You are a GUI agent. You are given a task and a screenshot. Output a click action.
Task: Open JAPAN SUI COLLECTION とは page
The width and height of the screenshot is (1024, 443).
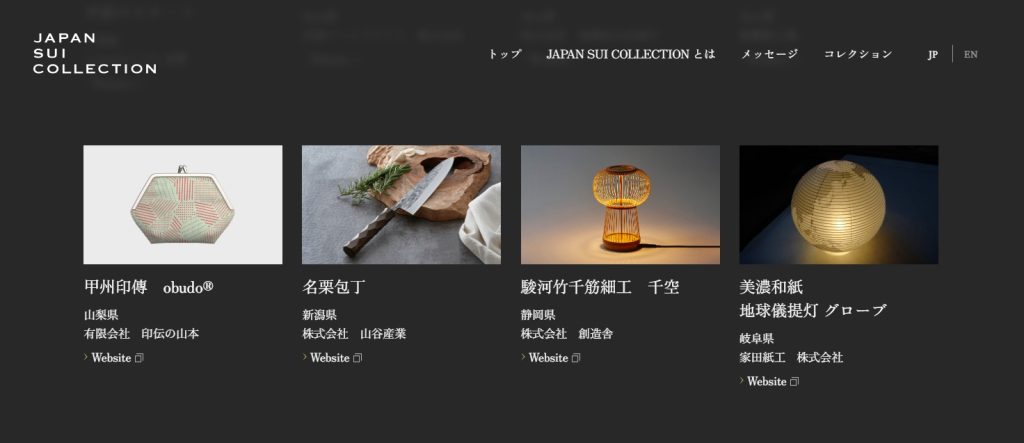tap(630, 54)
